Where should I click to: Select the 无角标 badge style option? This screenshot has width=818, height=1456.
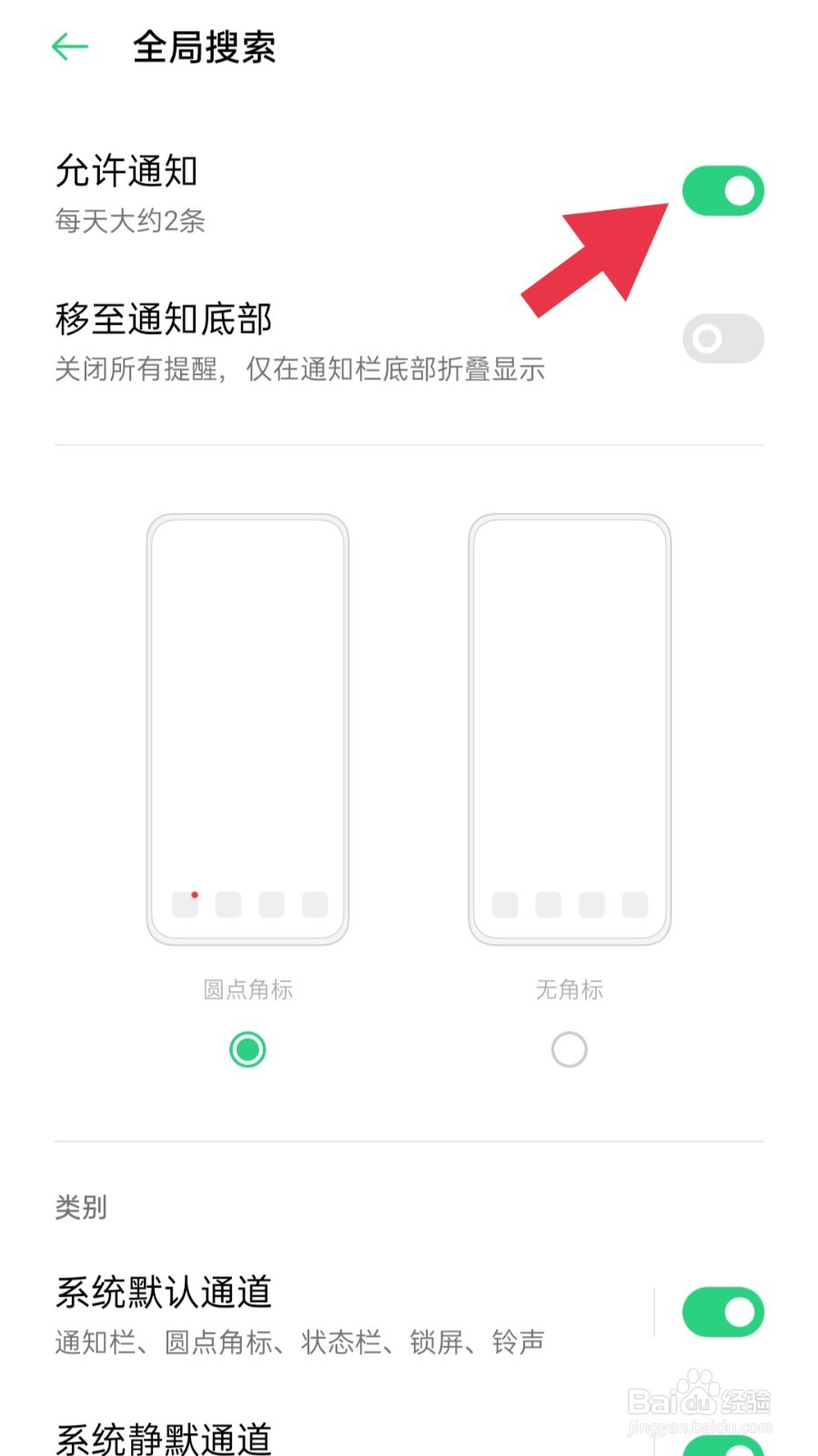[570, 1048]
